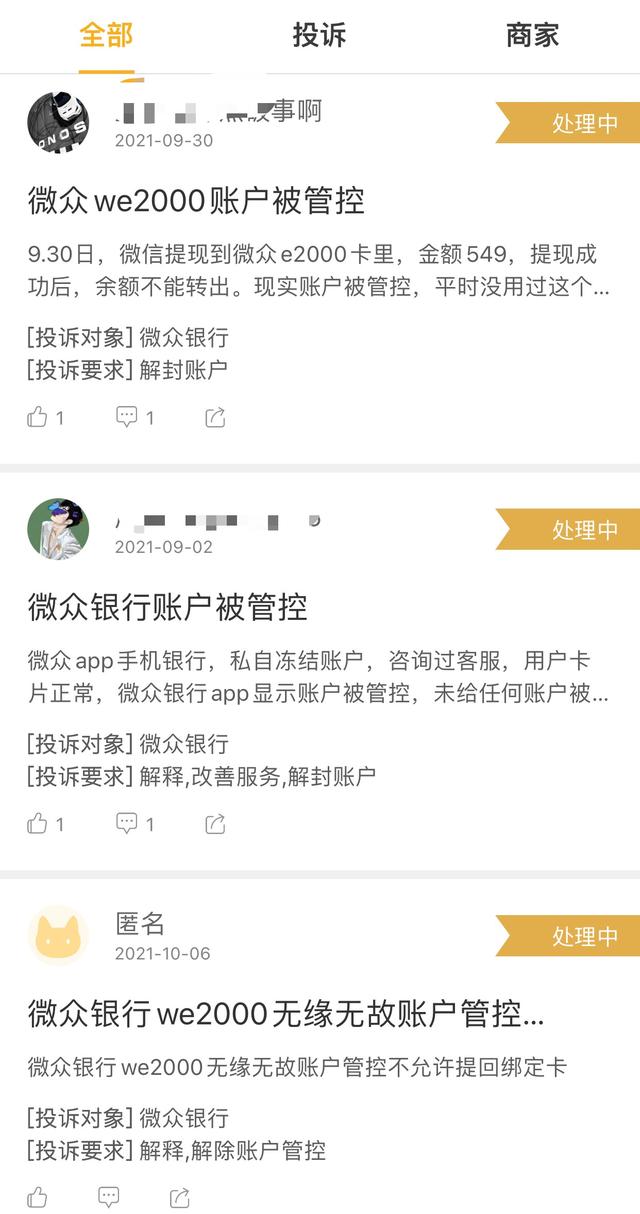Switch to the 全部 tab
This screenshot has width=640, height=1214.
(106, 36)
